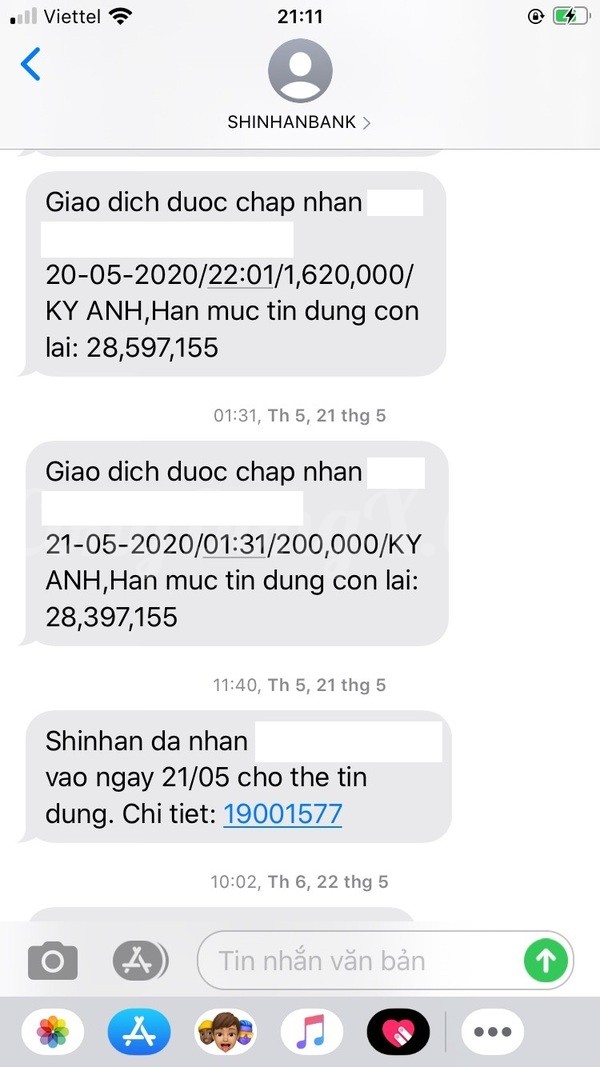This screenshot has width=600, height=1067.
Task: Open the App Store in message drawer
Action: [139, 1032]
